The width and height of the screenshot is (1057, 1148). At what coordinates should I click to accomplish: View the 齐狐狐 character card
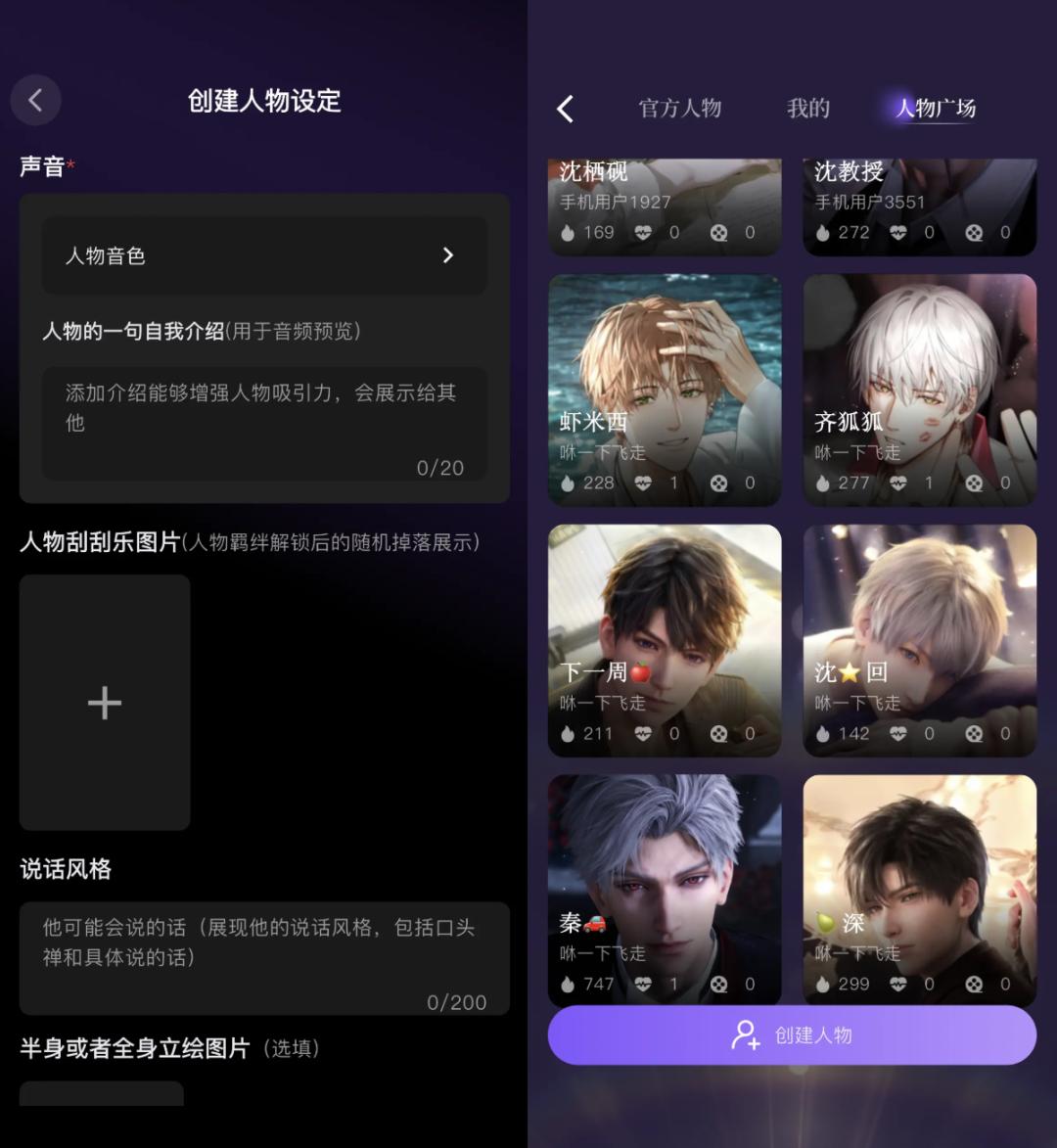coord(919,390)
